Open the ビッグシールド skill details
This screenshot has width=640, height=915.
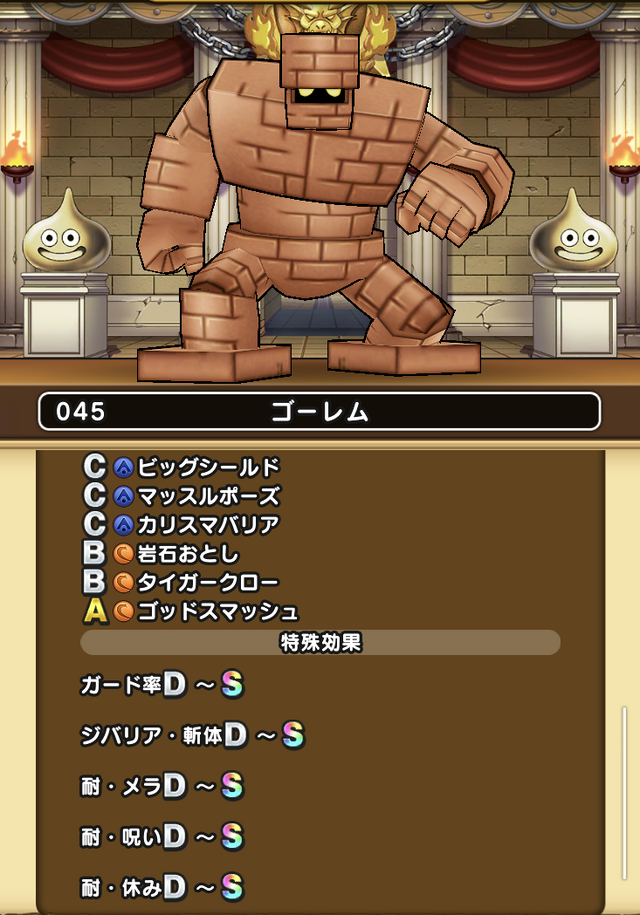tap(208, 467)
